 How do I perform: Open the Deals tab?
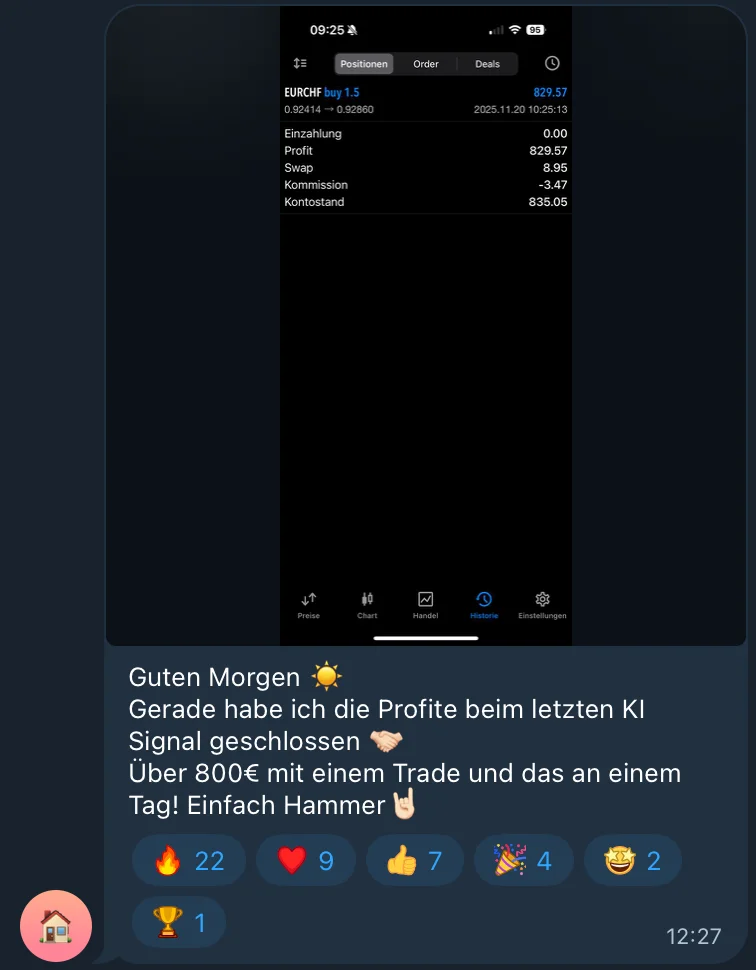[x=487, y=63]
